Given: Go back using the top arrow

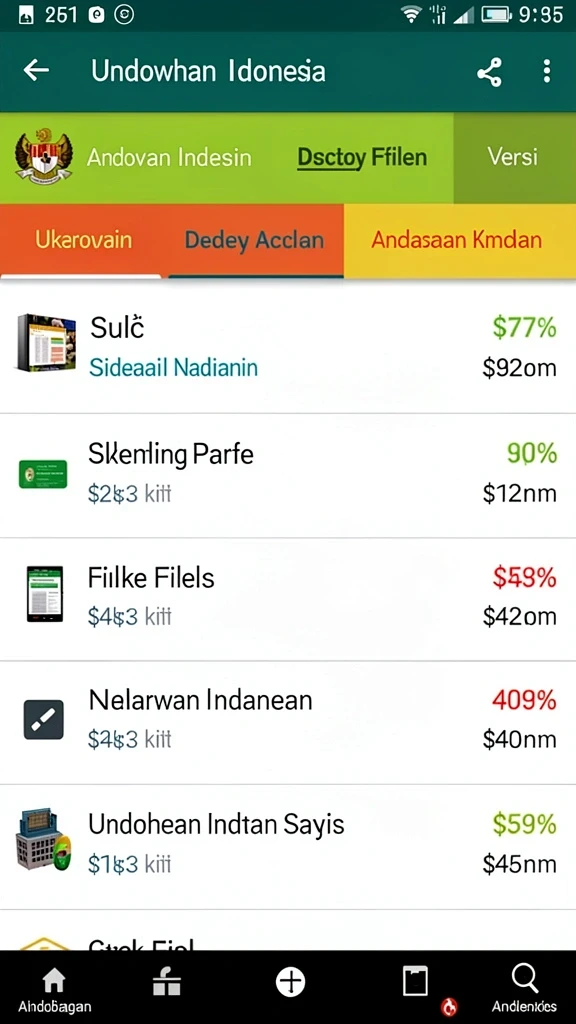Looking at the screenshot, I should click(x=36, y=71).
